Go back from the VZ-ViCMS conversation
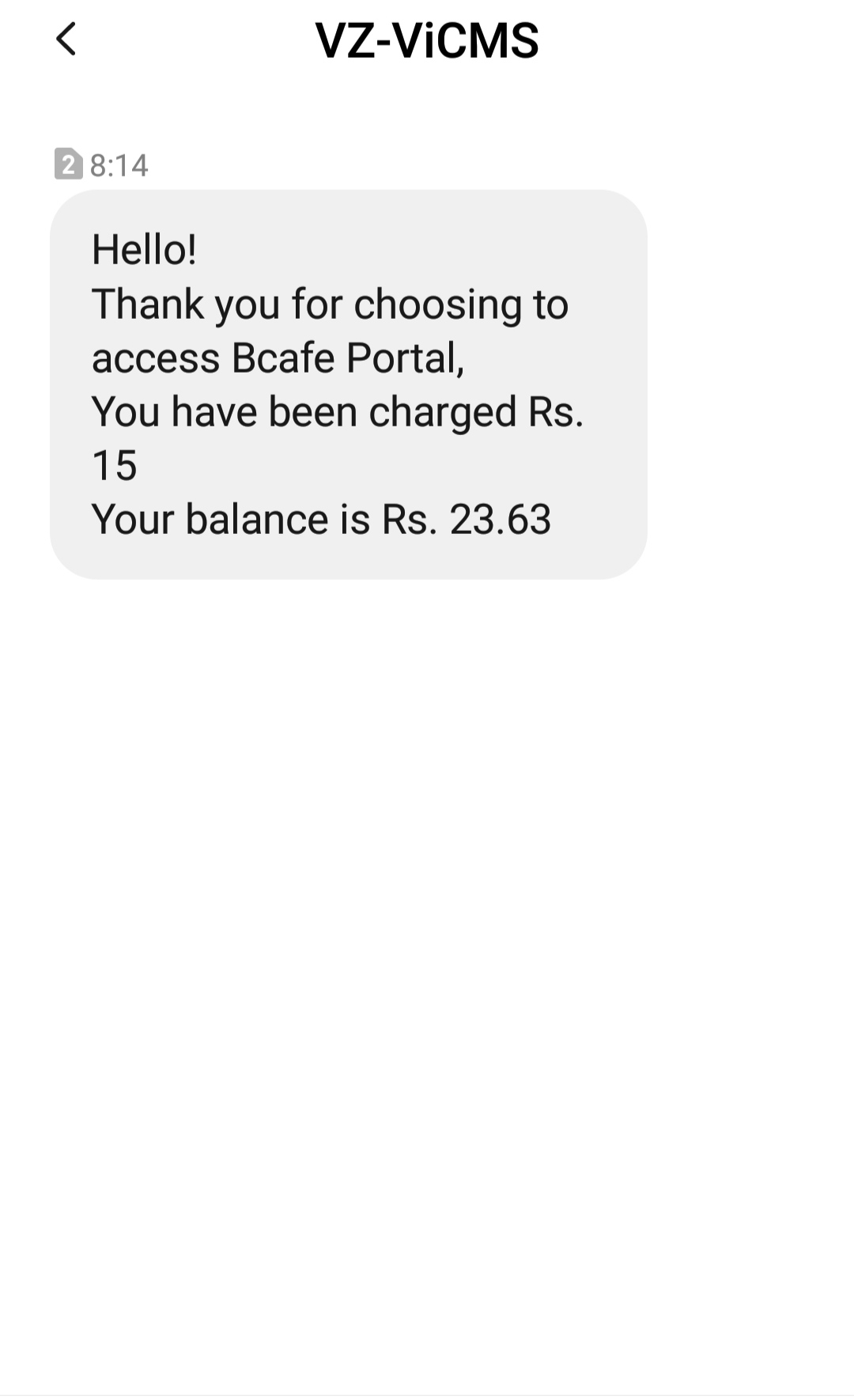 66,40
